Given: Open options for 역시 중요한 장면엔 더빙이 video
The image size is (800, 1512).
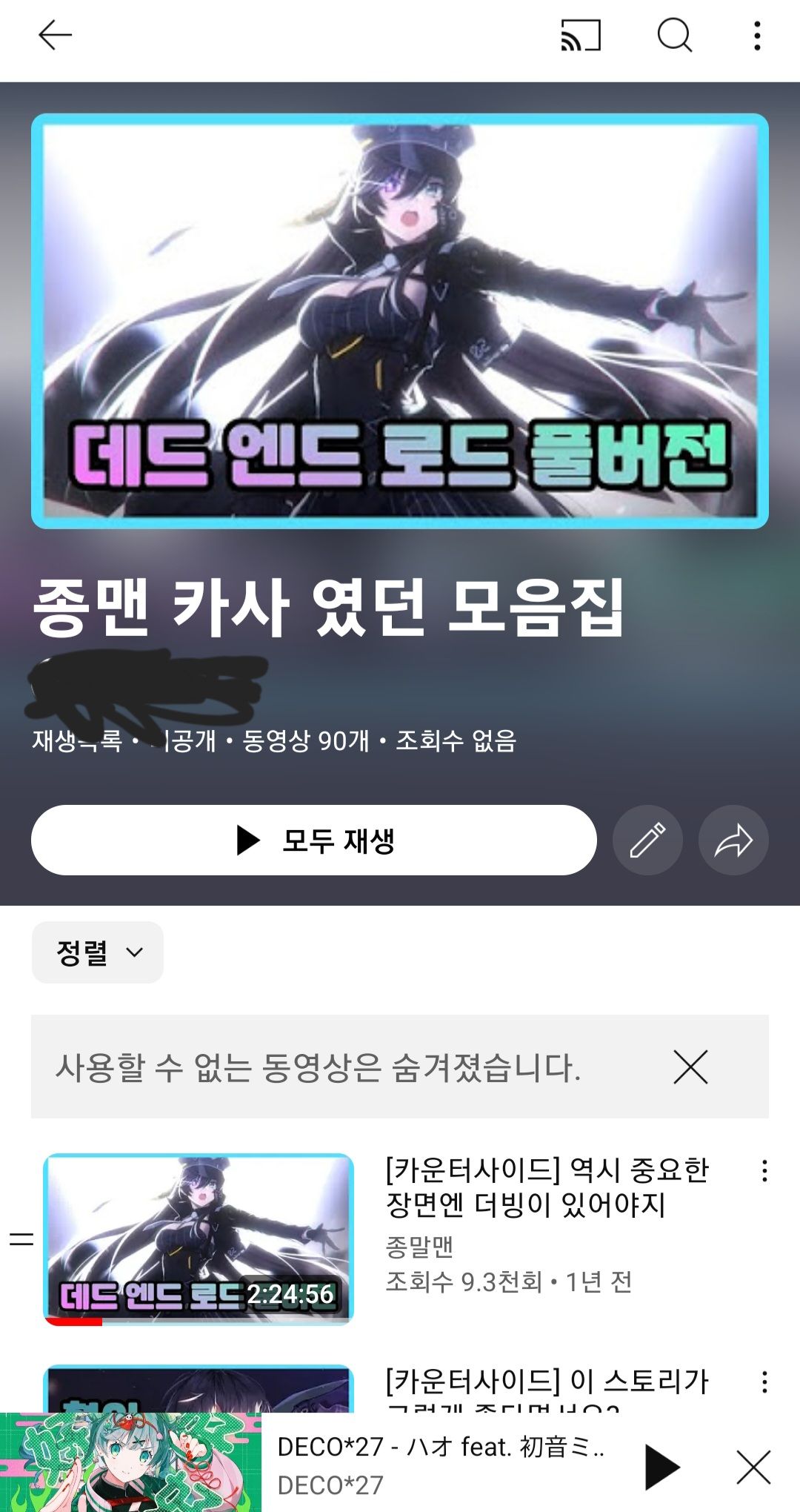Looking at the screenshot, I should (764, 1171).
